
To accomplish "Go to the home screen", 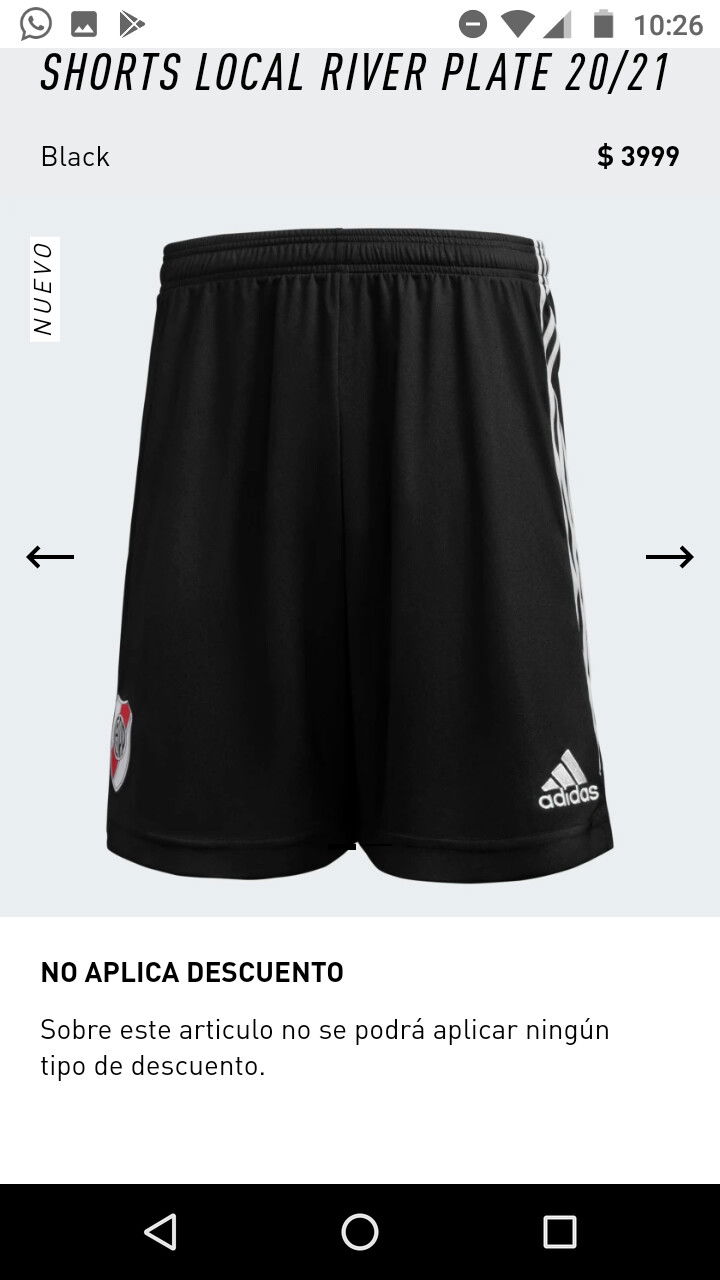I will point(360,1232).
